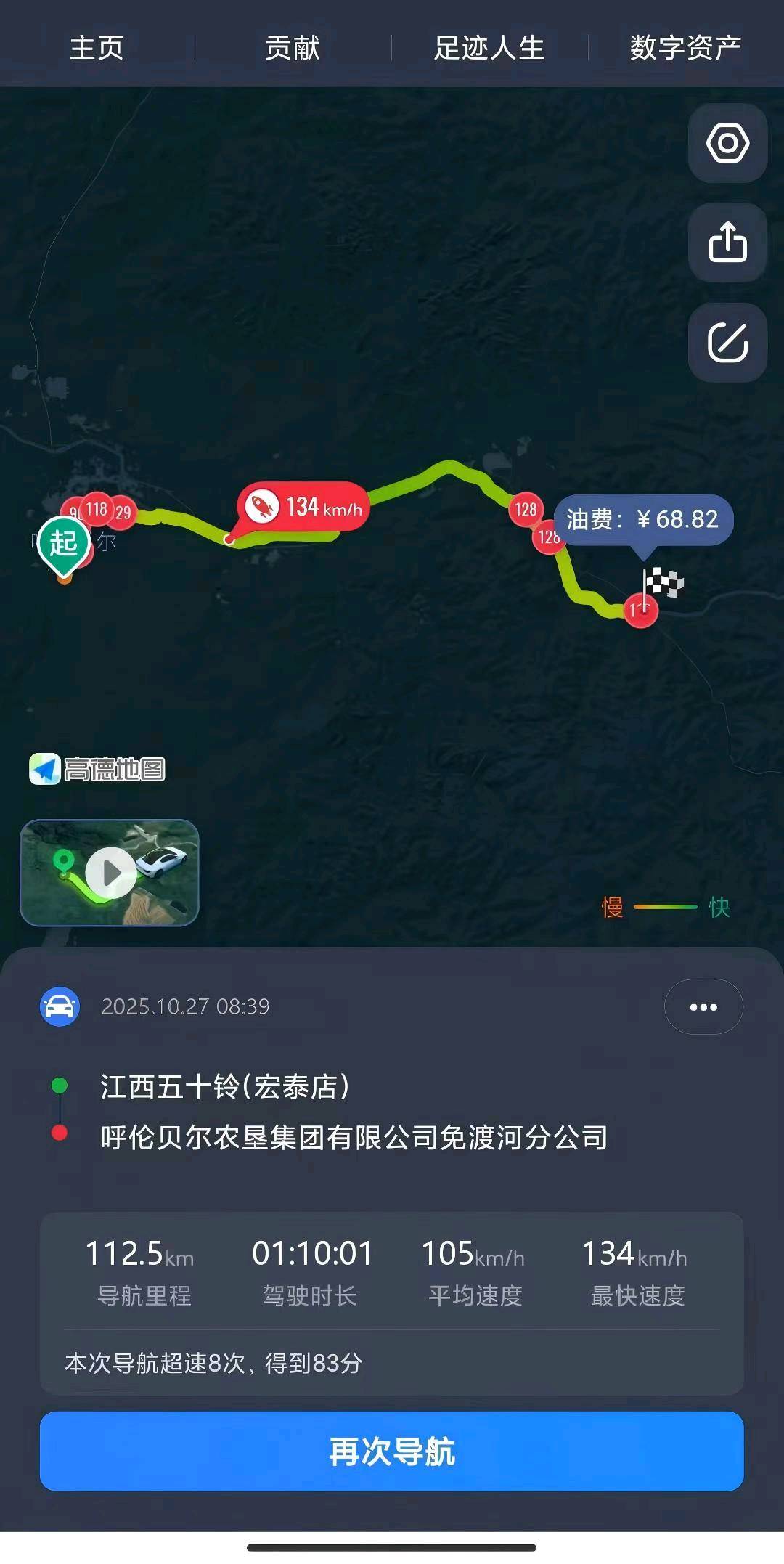Image resolution: width=784 pixels, height=1564 pixels.
Task: Open the three-dot more options
Action: pos(703,1007)
